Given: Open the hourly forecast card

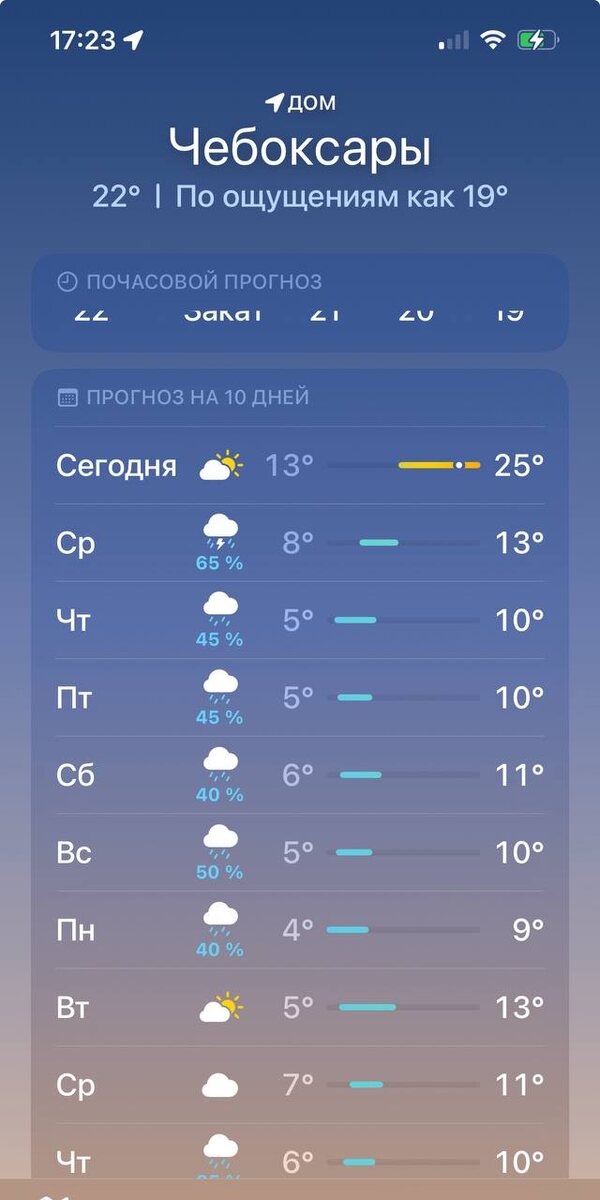Looking at the screenshot, I should coord(300,302).
